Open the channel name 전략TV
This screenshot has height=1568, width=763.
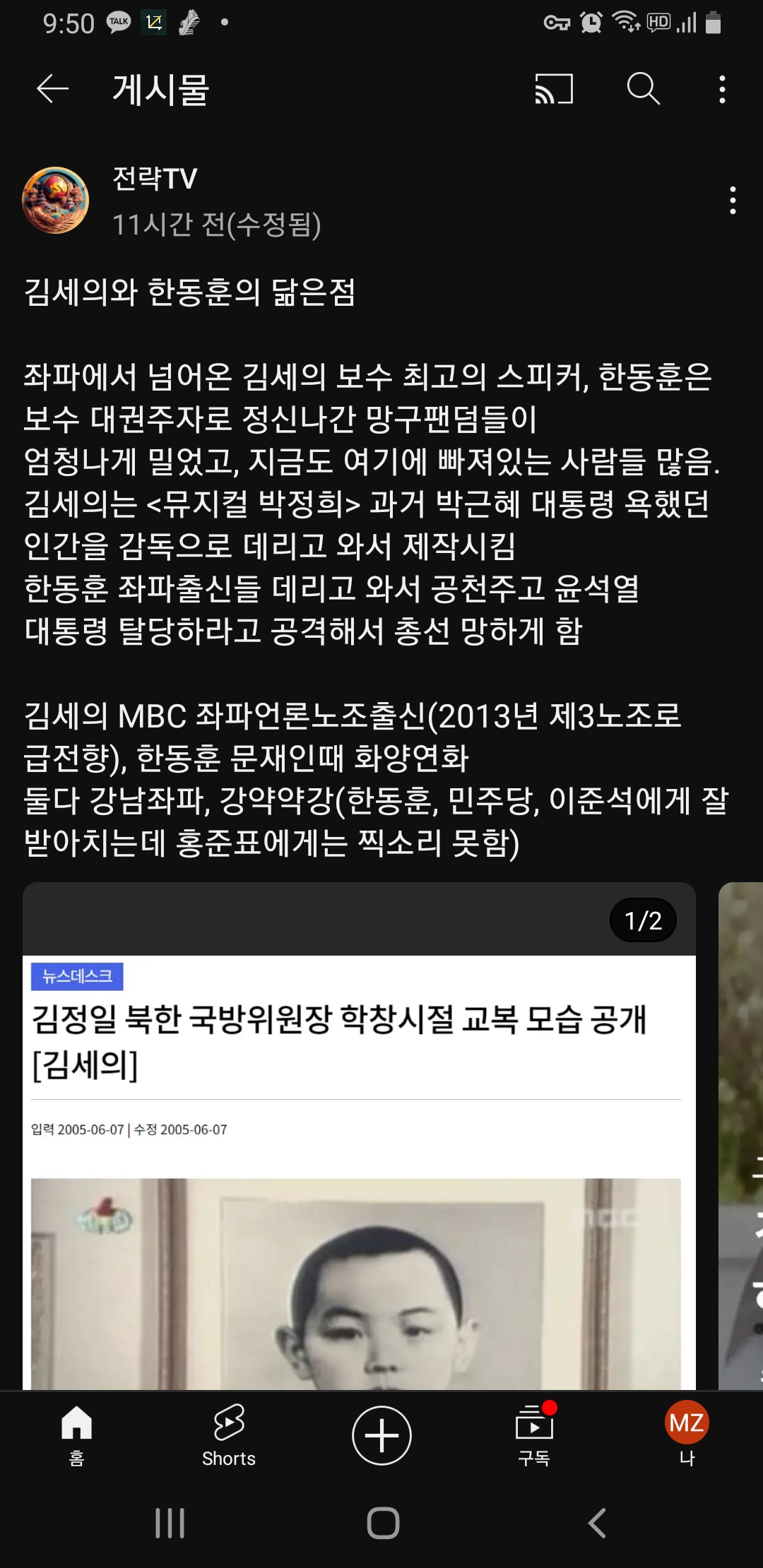coord(155,179)
